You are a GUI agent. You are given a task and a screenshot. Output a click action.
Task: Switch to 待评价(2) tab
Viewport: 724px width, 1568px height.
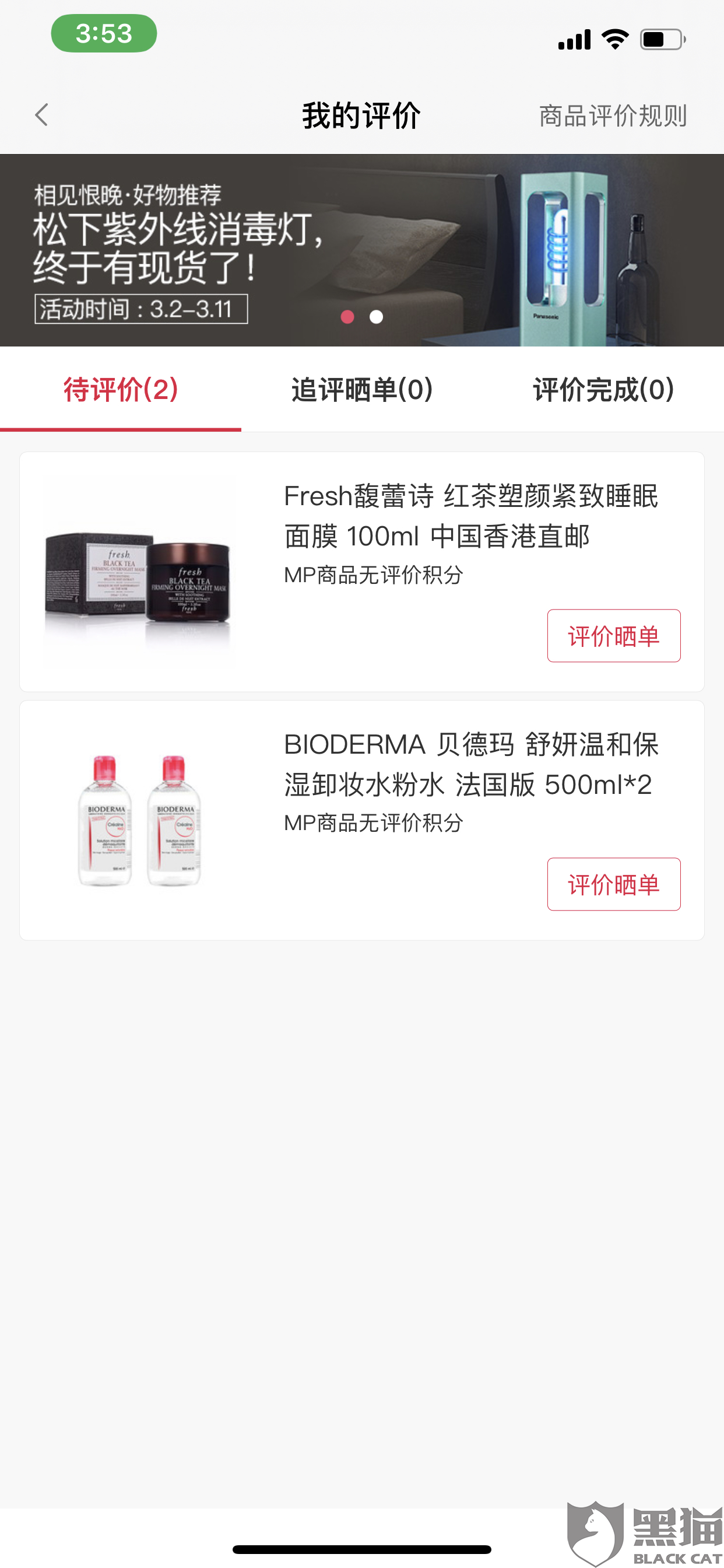[x=121, y=390]
